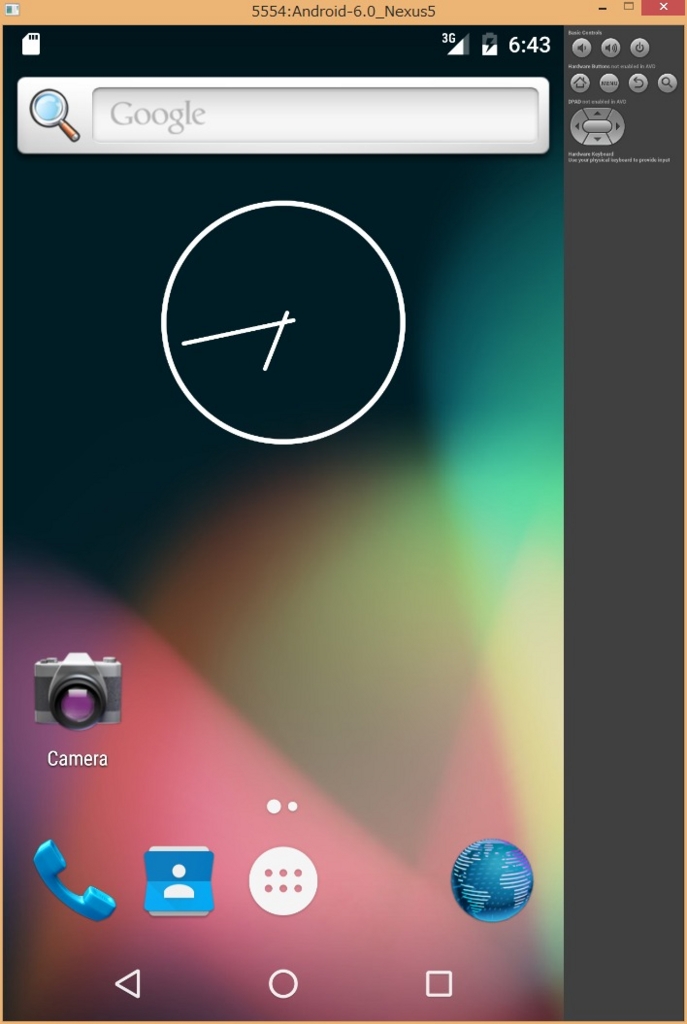Open the Phone dialer
687x1024 pixels.
coord(74,880)
